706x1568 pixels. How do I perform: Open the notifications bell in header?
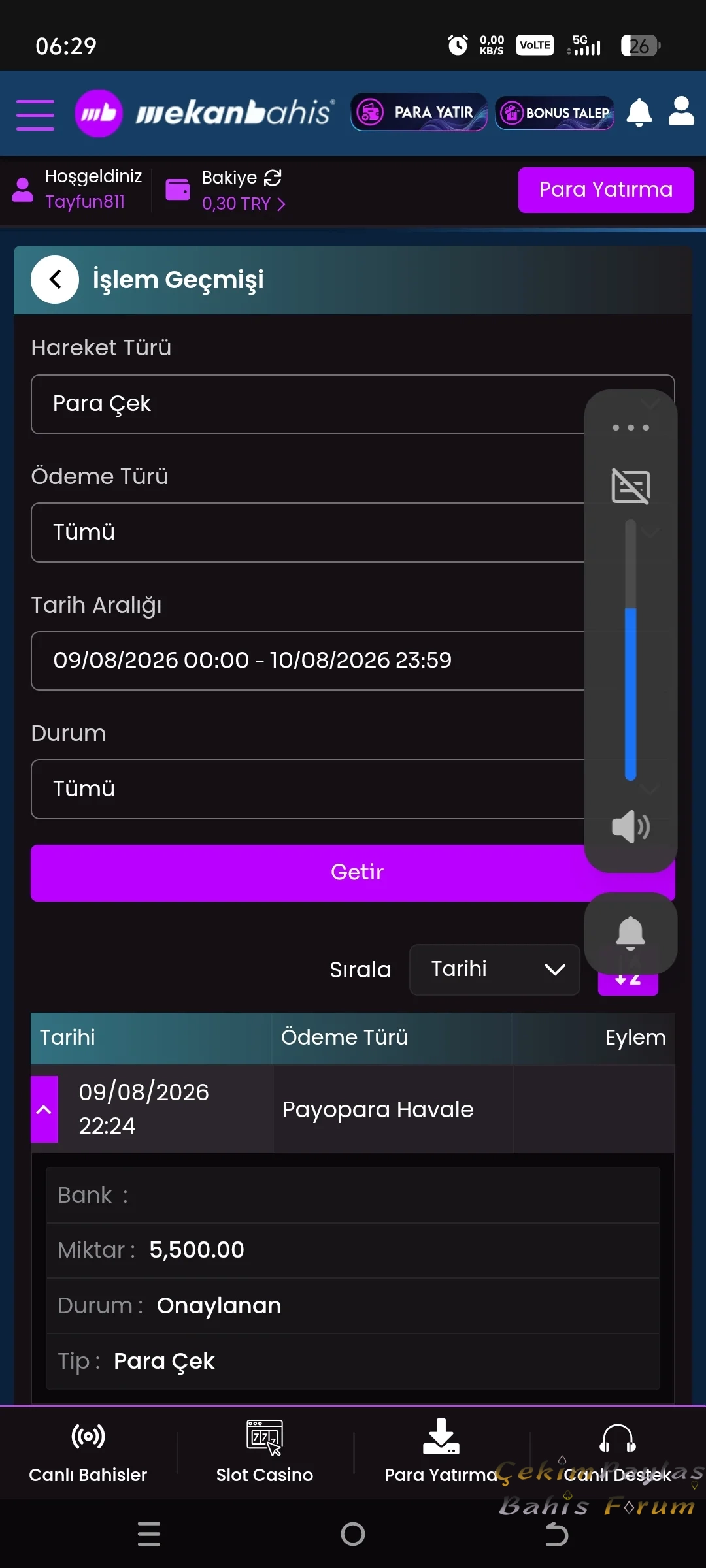(639, 112)
